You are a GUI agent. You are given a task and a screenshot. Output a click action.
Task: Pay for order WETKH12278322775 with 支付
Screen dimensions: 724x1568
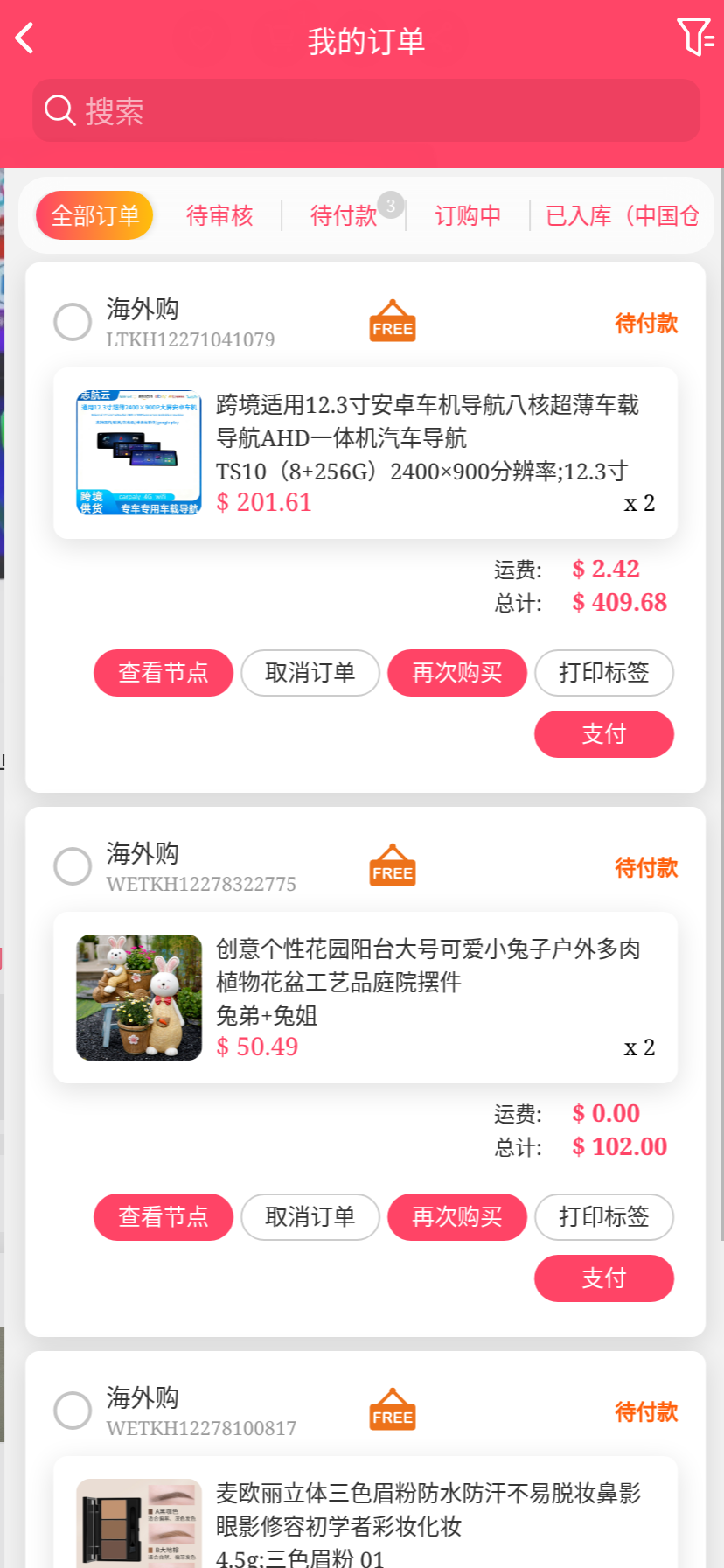(x=604, y=1278)
